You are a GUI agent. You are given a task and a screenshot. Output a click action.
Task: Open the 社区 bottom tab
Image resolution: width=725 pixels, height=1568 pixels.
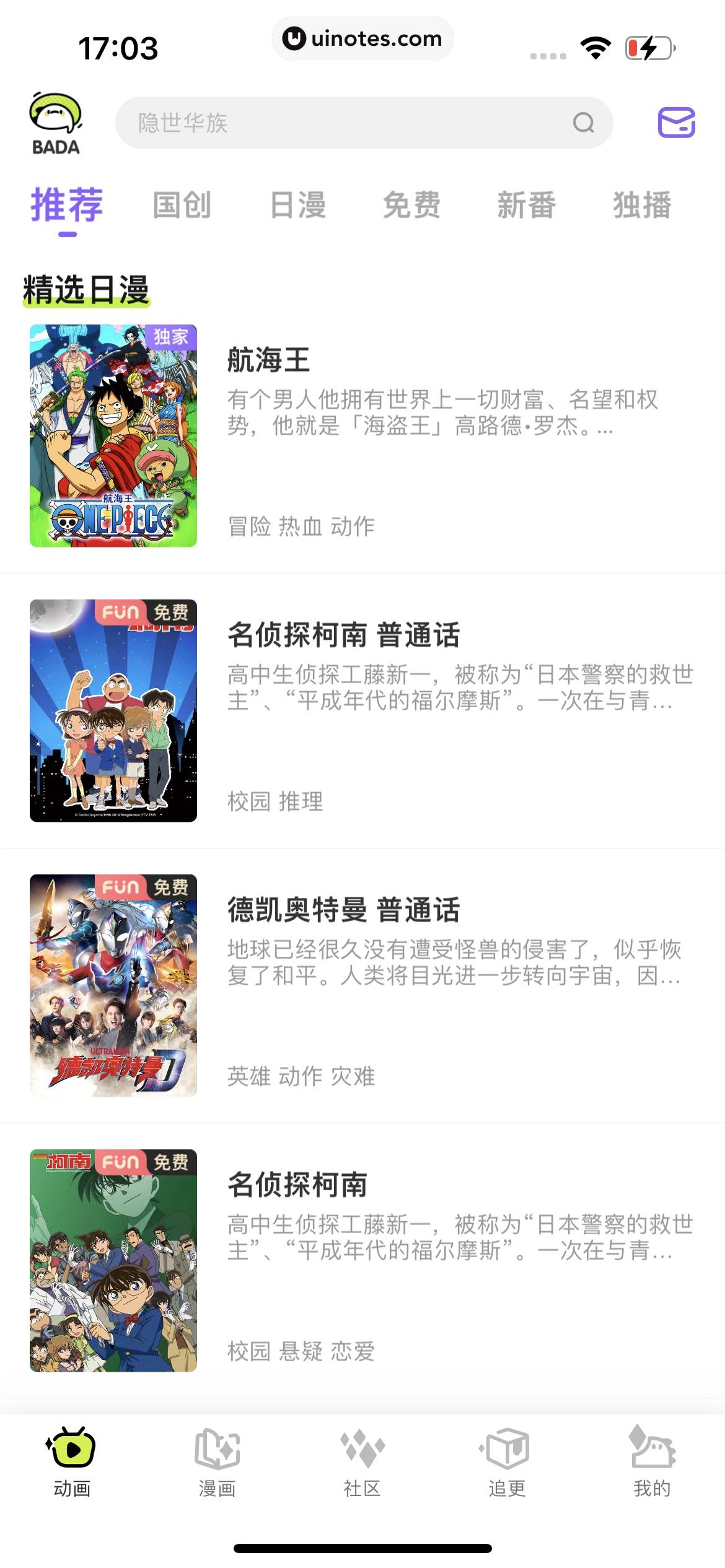362,1463
